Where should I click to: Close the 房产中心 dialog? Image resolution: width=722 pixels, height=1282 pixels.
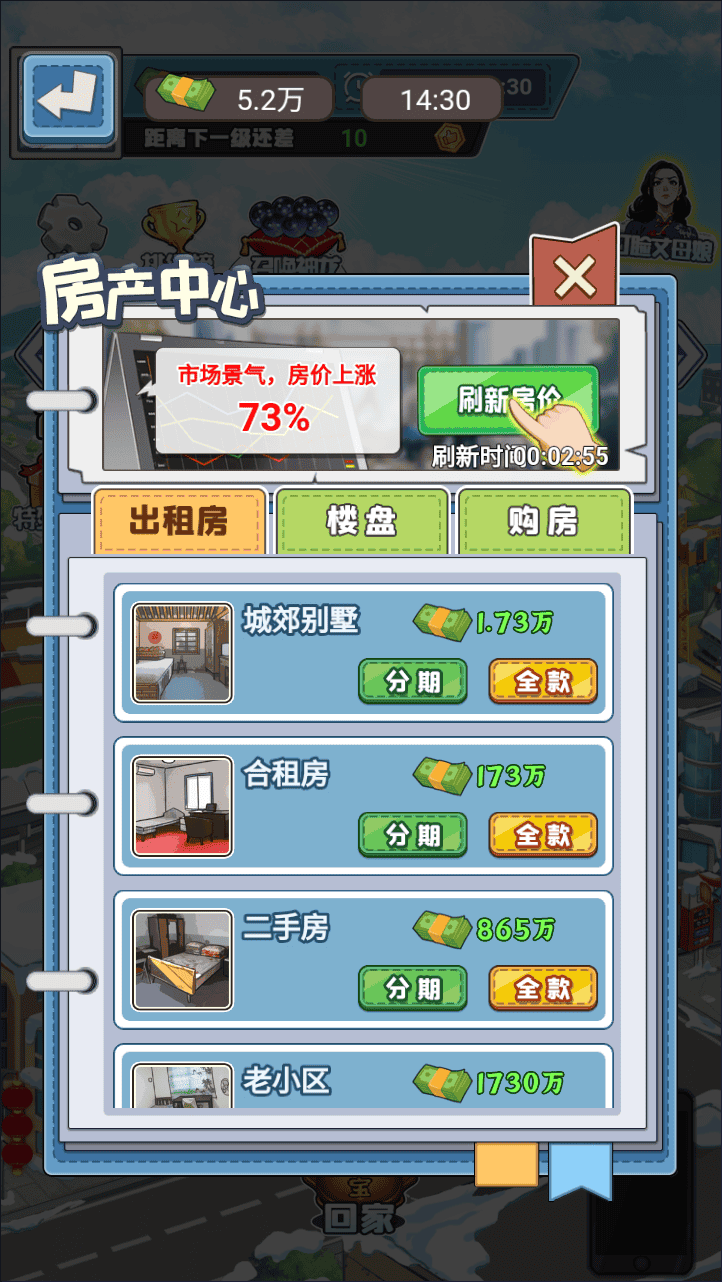[x=574, y=277]
